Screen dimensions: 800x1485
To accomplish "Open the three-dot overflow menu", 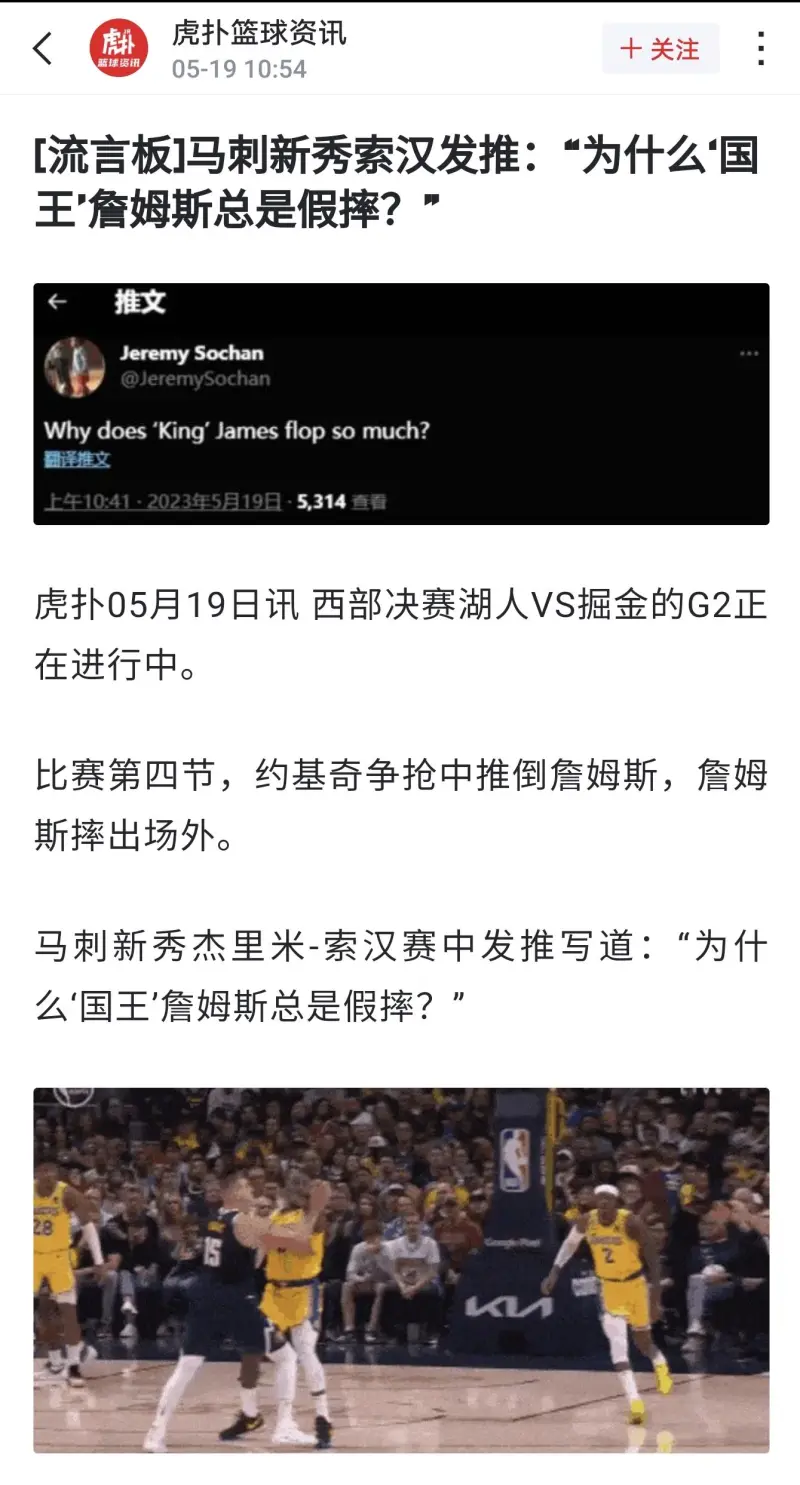I will point(761,48).
